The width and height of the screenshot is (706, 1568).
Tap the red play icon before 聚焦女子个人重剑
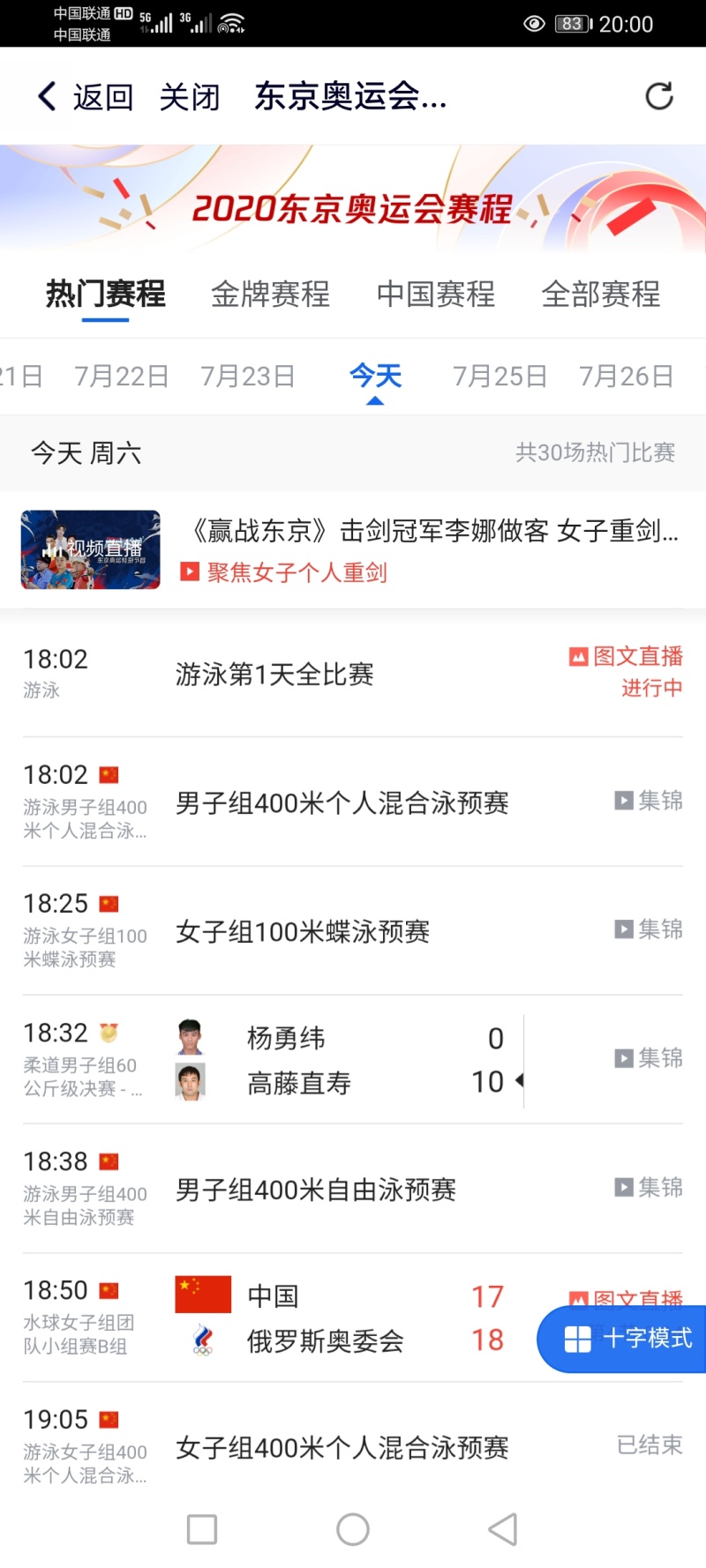tap(188, 571)
